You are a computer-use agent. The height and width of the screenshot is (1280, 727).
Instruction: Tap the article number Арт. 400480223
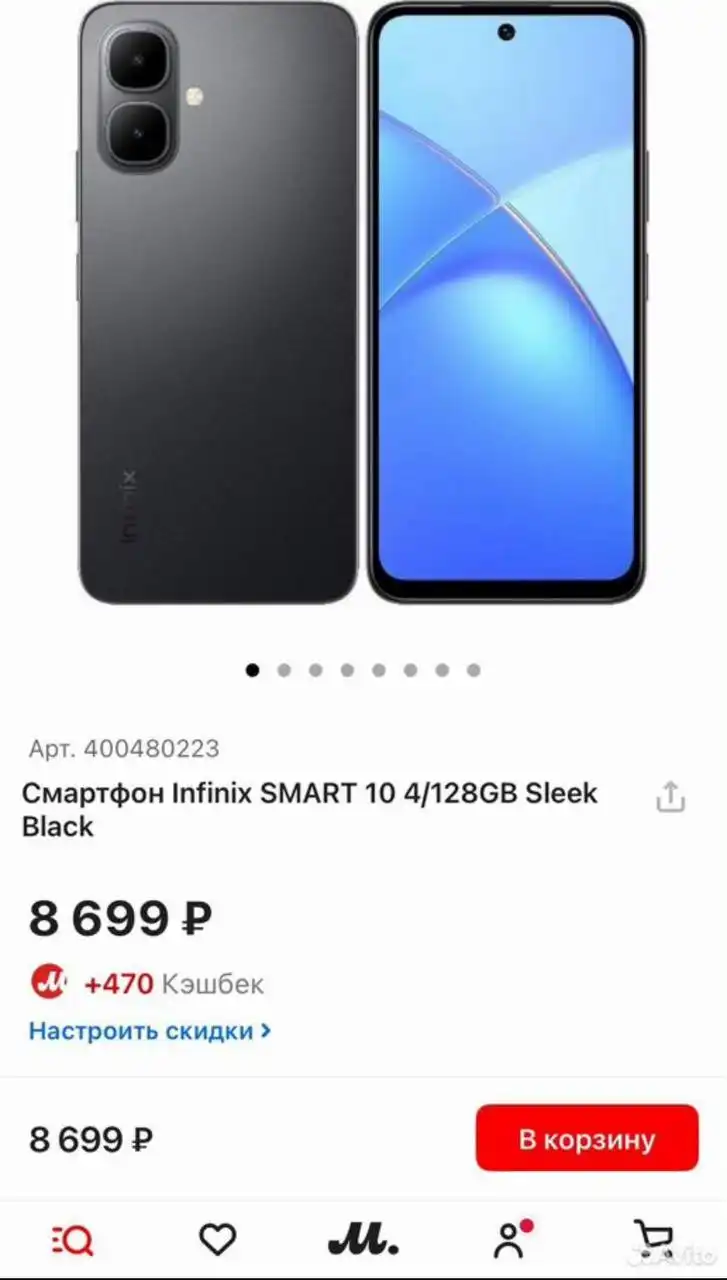click(x=122, y=748)
